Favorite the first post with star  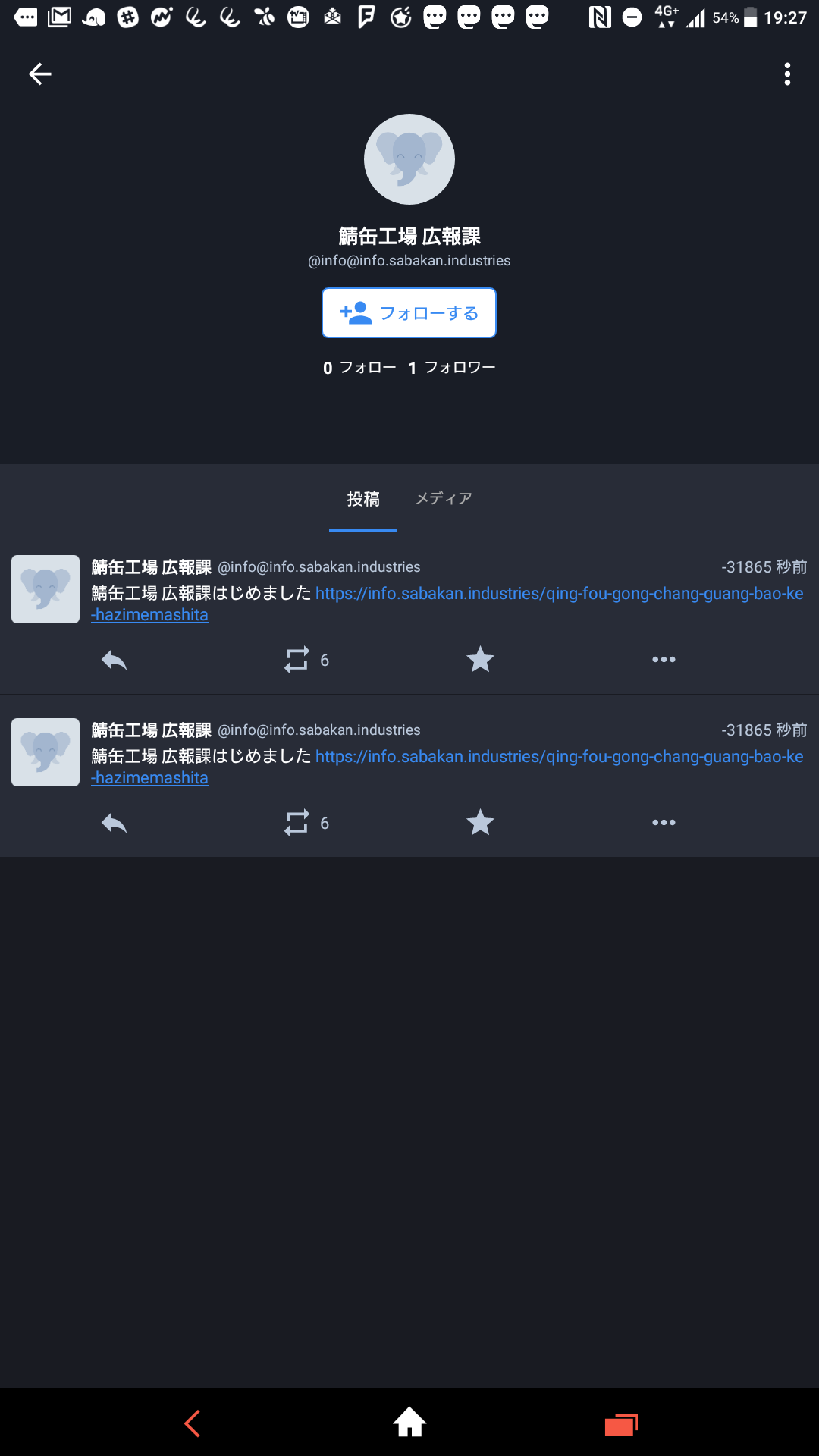click(x=480, y=660)
